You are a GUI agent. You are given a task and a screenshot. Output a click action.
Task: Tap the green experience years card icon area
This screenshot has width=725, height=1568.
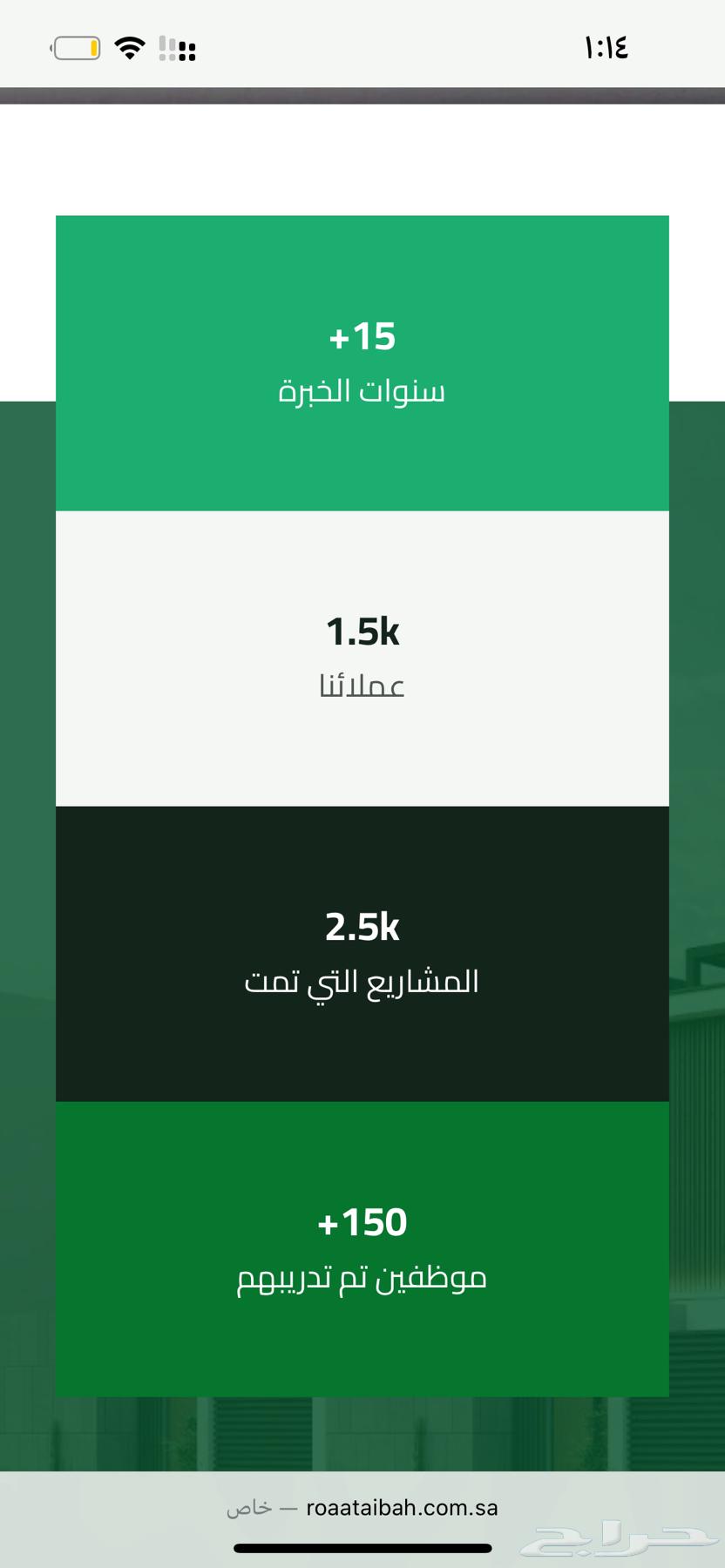[362, 362]
